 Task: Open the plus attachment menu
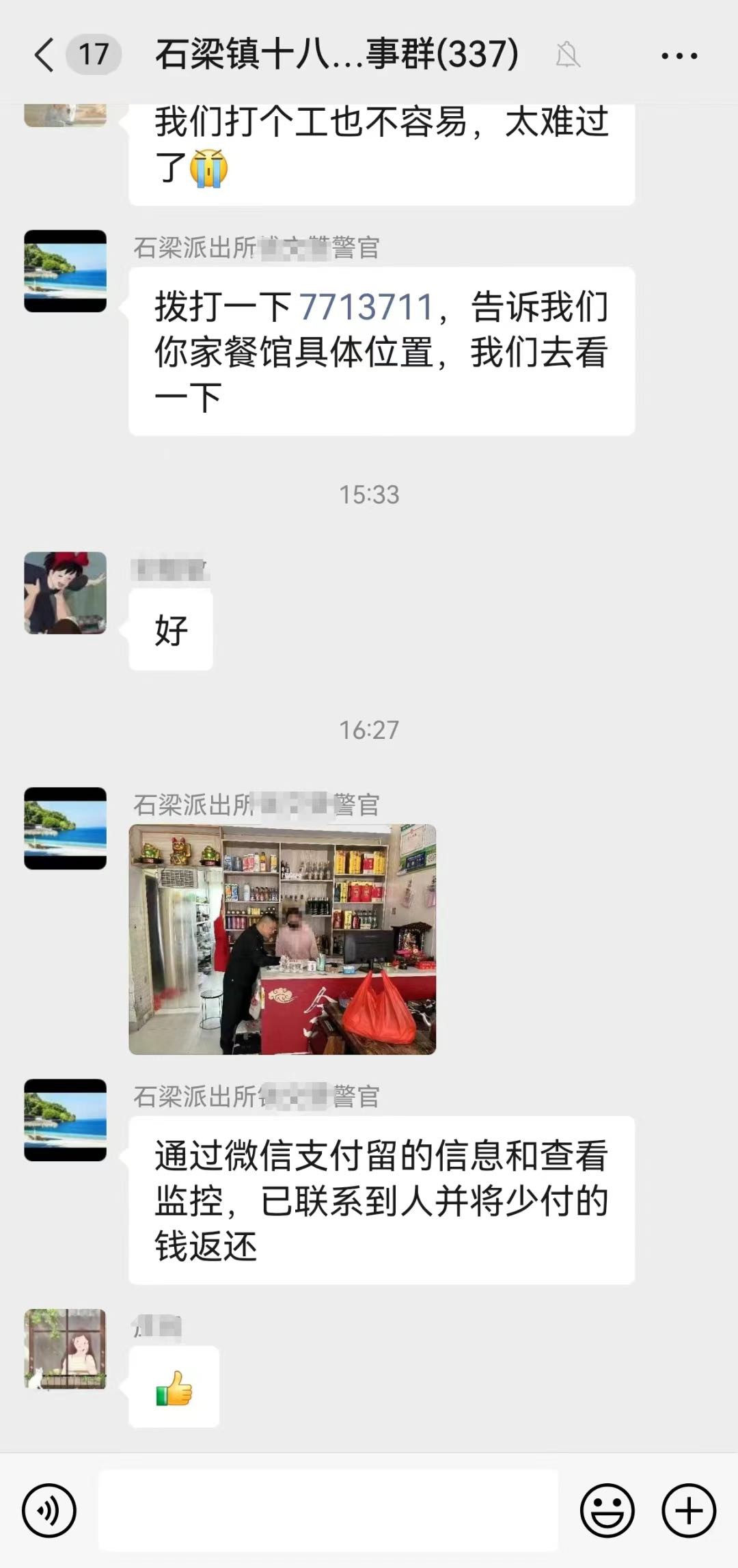(689, 1510)
